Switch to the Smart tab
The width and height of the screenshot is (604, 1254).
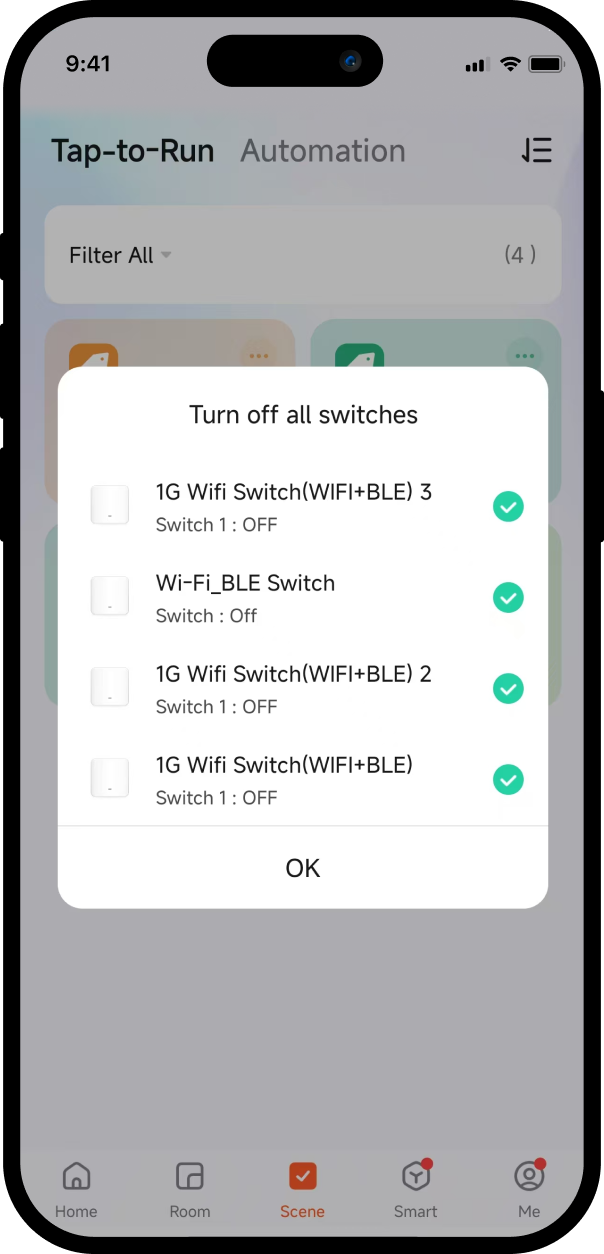click(415, 1189)
